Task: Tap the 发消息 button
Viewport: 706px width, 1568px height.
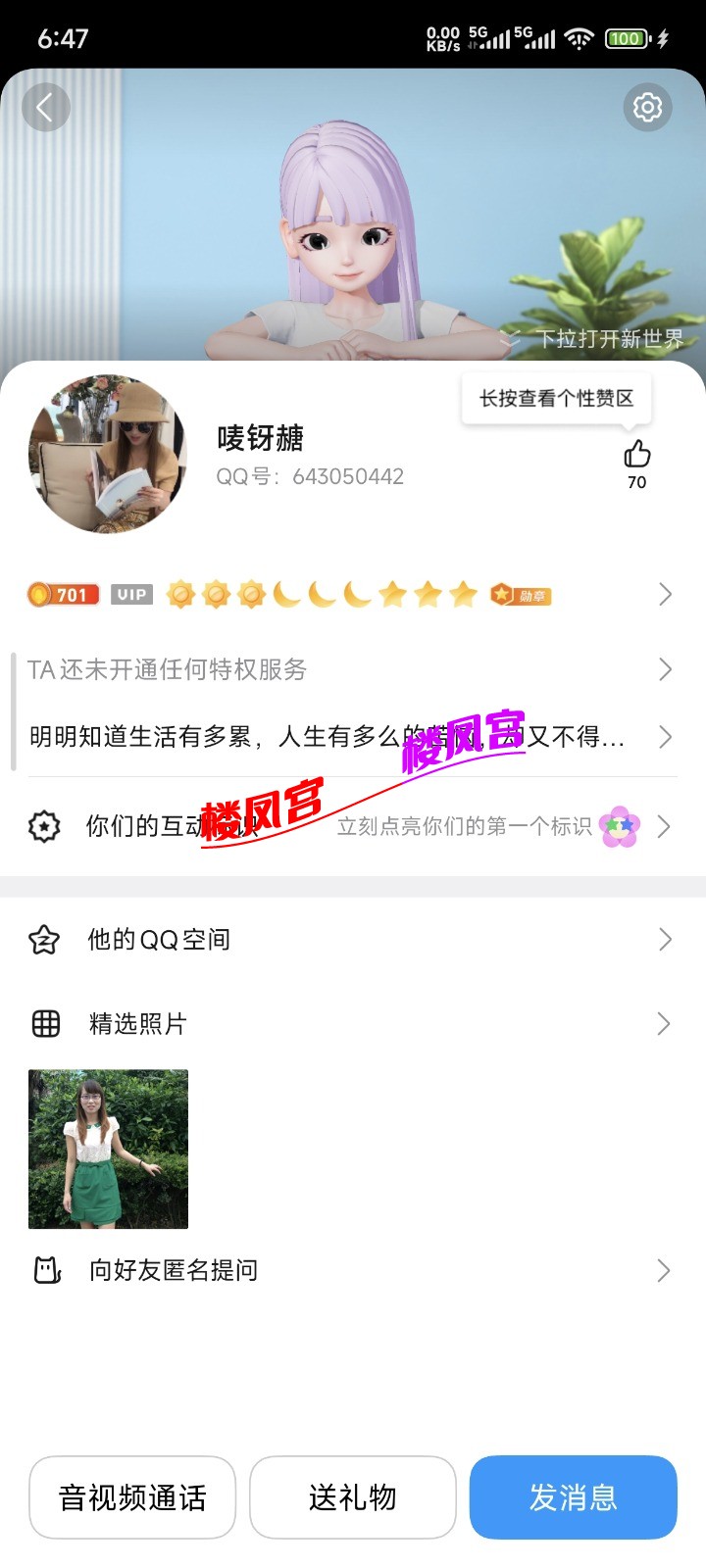Action: pyautogui.click(x=573, y=1497)
